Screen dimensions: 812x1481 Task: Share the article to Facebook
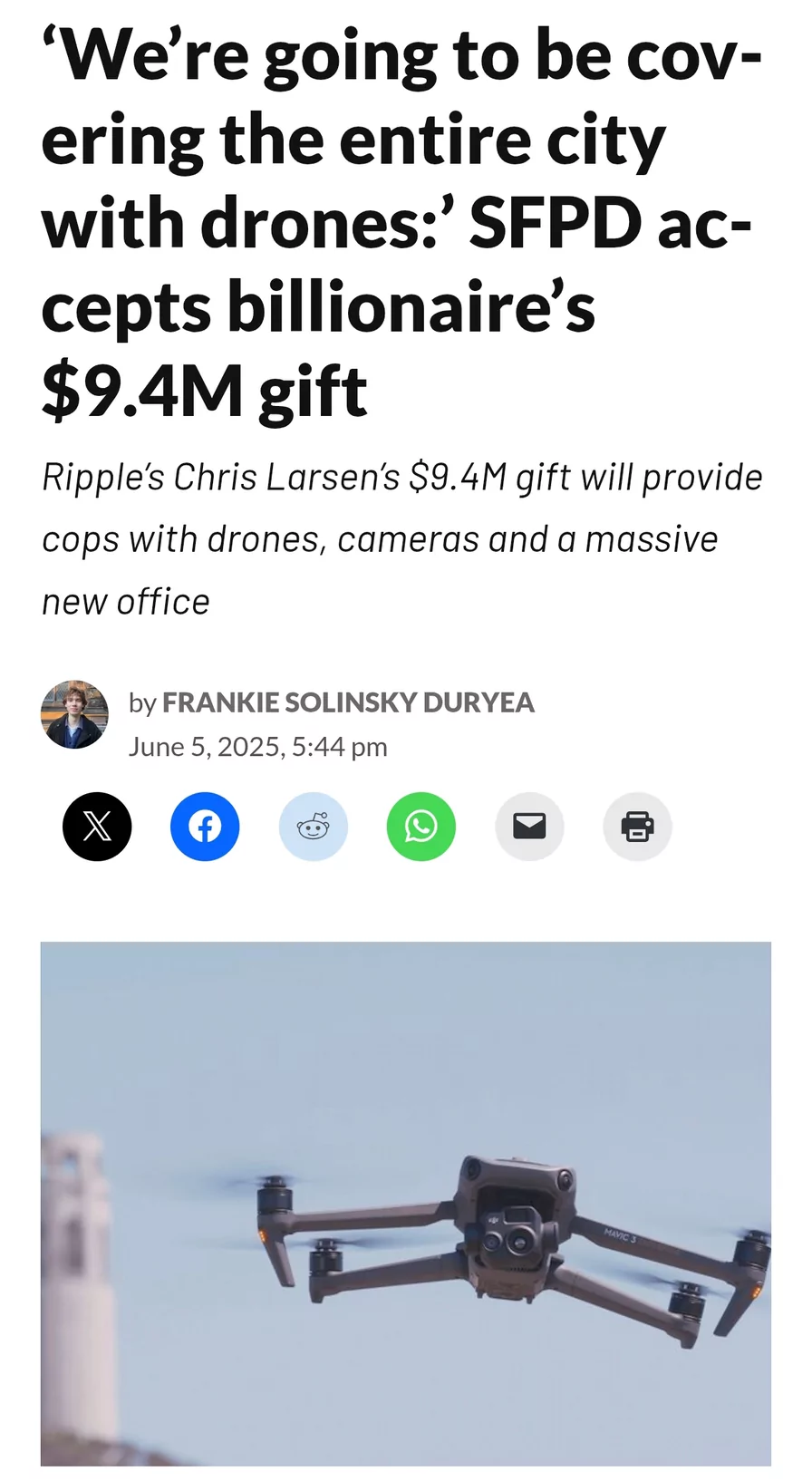[205, 827]
